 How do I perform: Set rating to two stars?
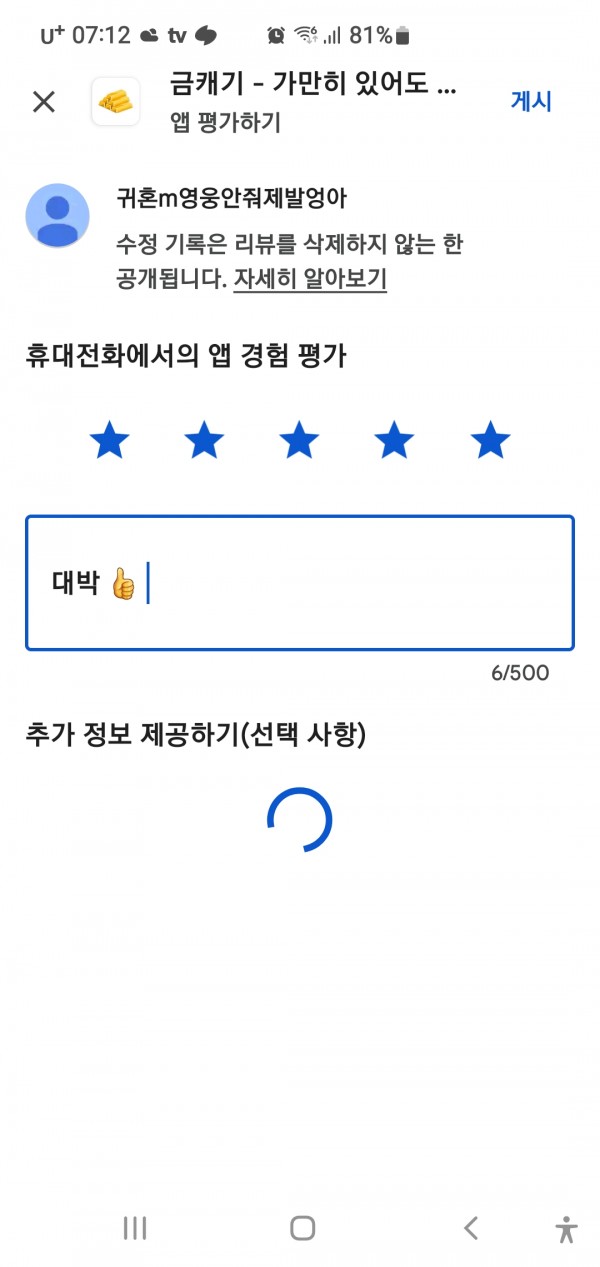[x=204, y=440]
